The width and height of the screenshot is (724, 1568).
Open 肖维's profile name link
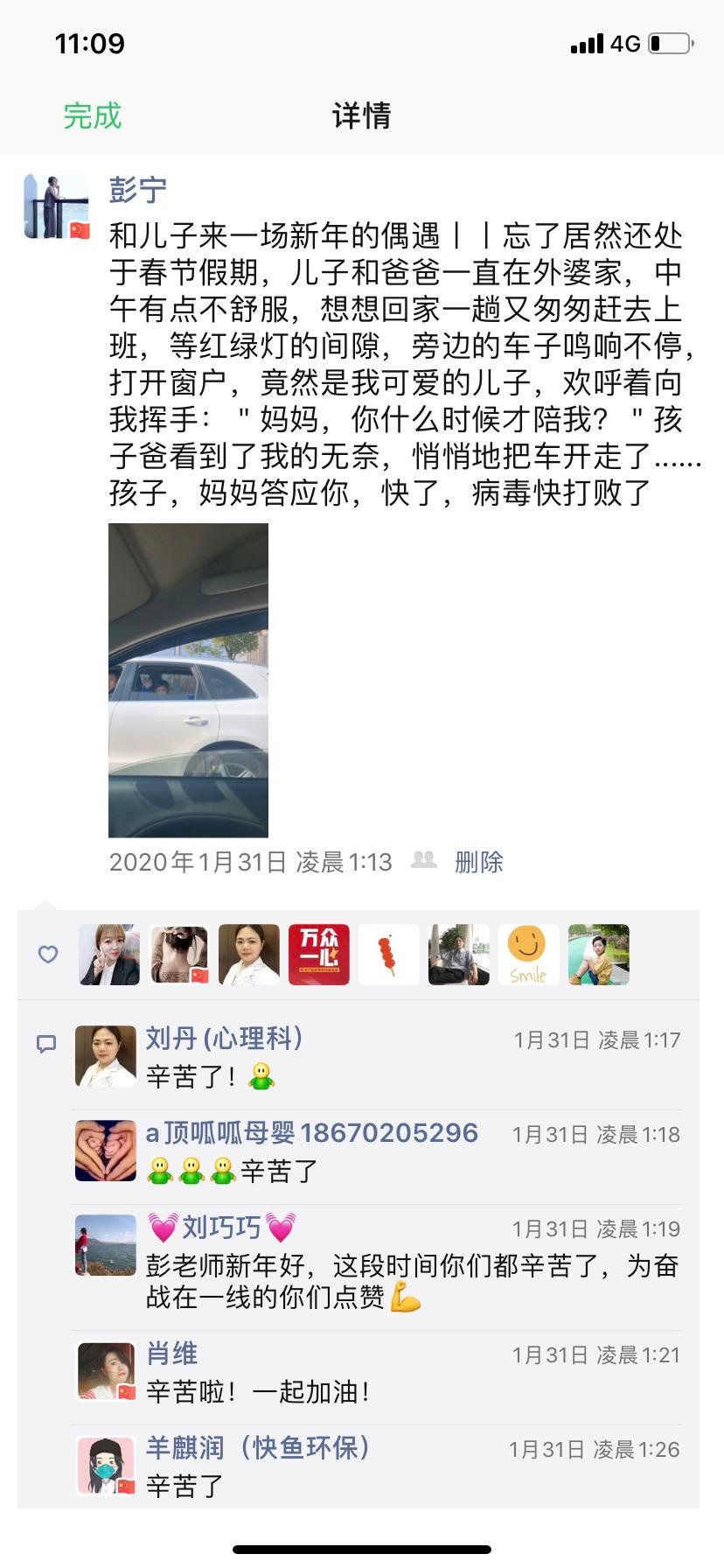(x=171, y=1354)
